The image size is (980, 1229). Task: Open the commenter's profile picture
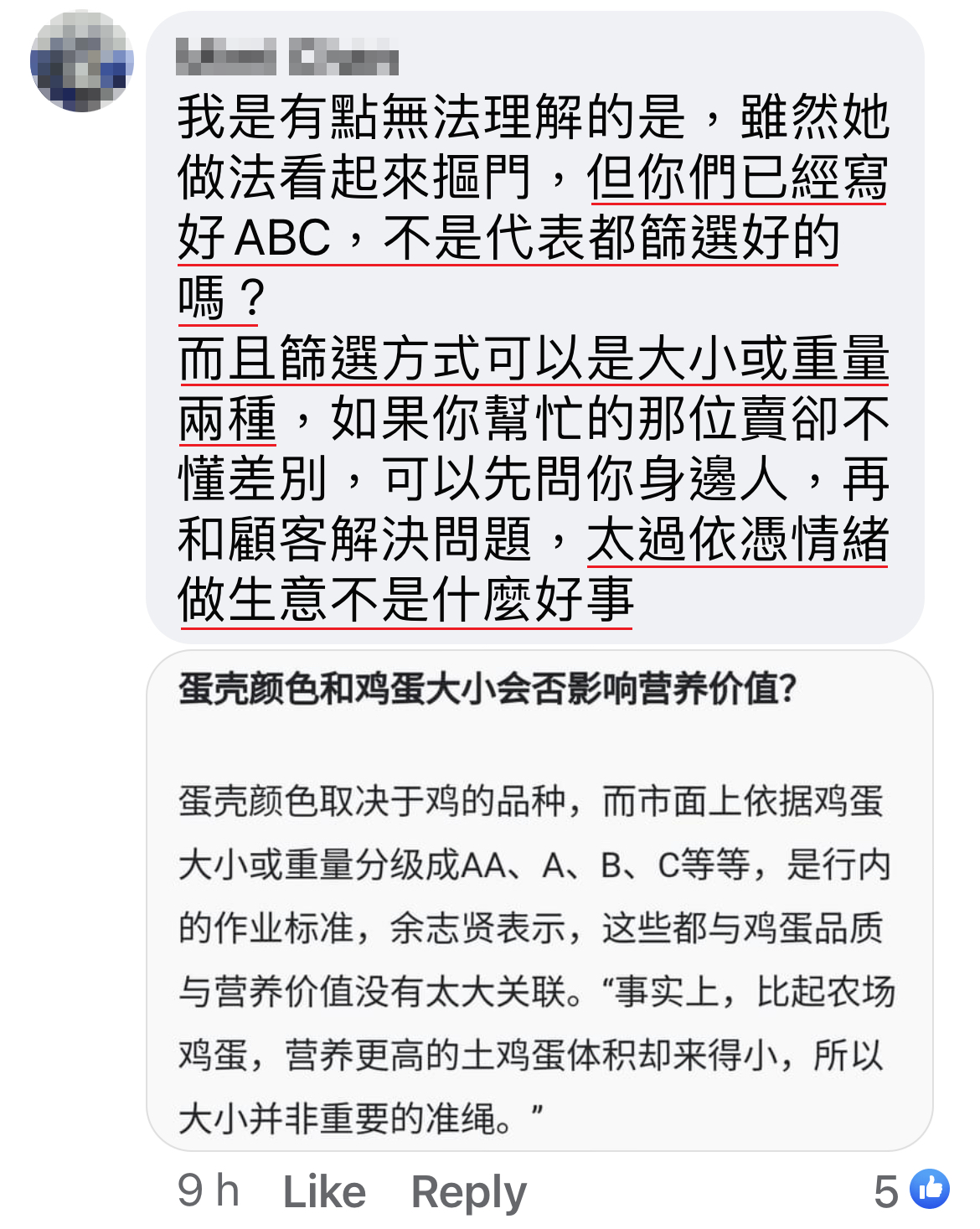point(81,61)
